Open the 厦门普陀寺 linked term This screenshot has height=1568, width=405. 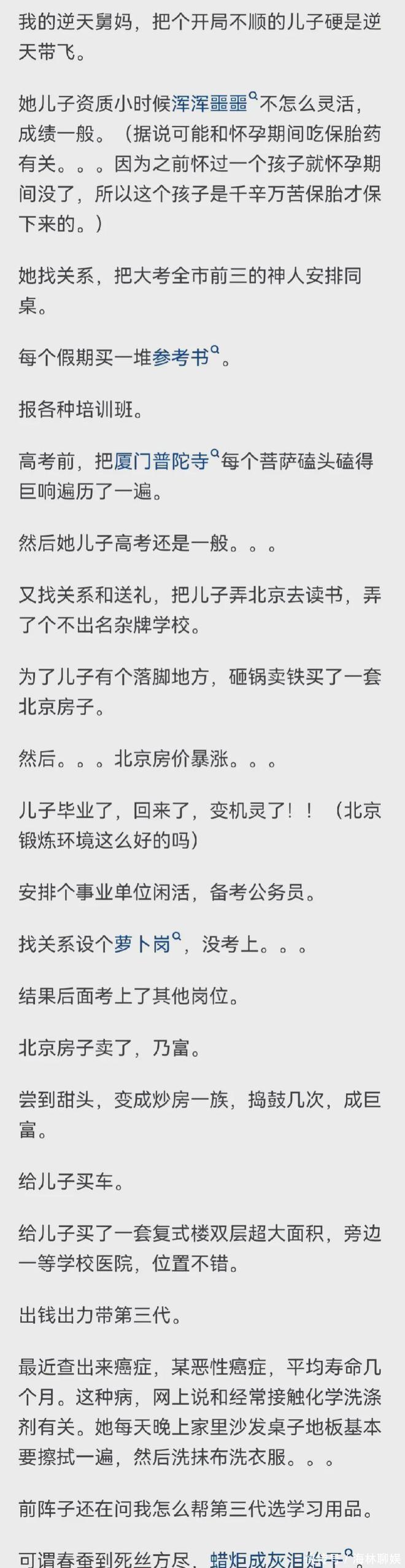click(162, 460)
